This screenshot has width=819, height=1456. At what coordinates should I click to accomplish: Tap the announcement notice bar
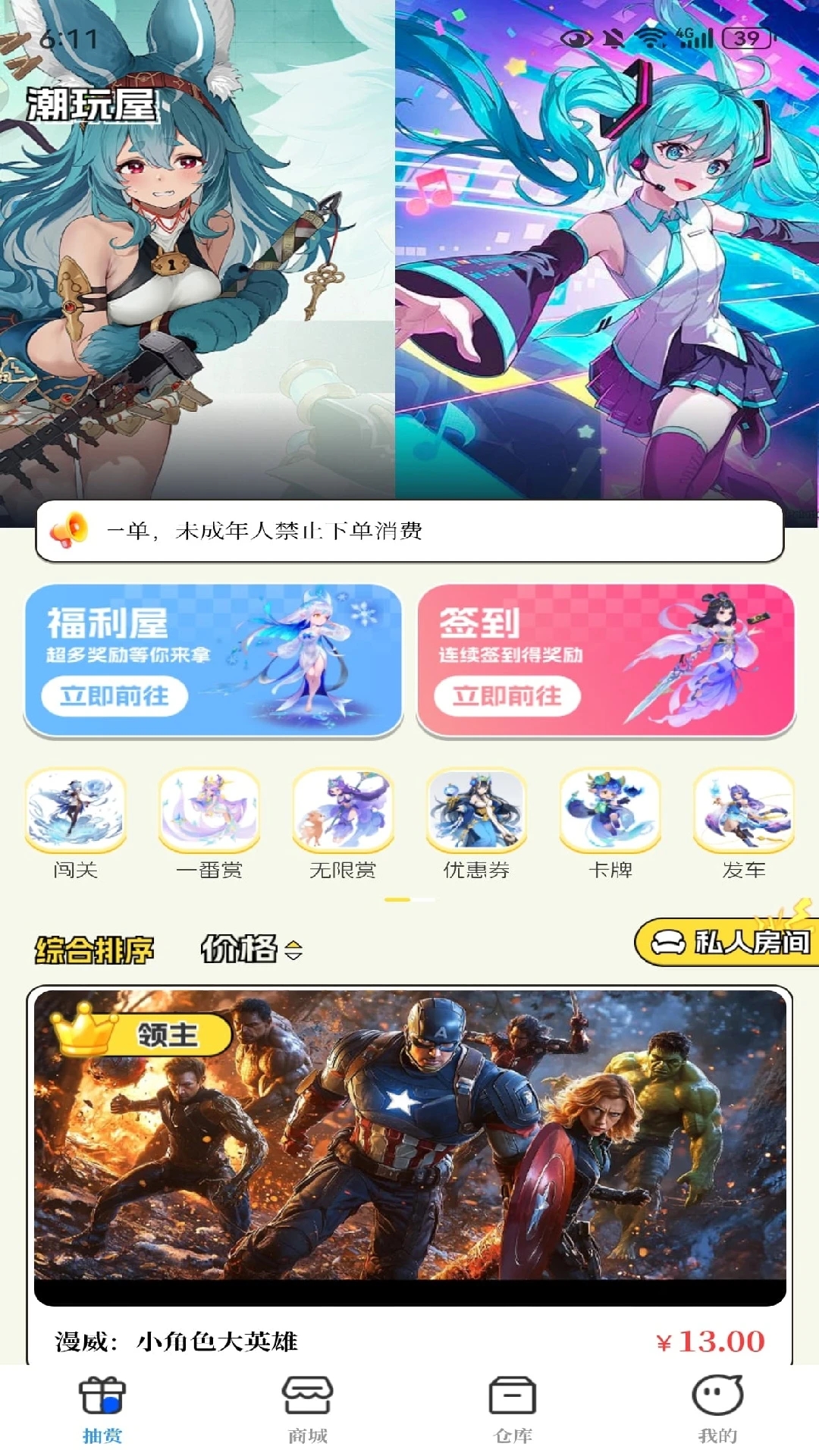point(409,531)
